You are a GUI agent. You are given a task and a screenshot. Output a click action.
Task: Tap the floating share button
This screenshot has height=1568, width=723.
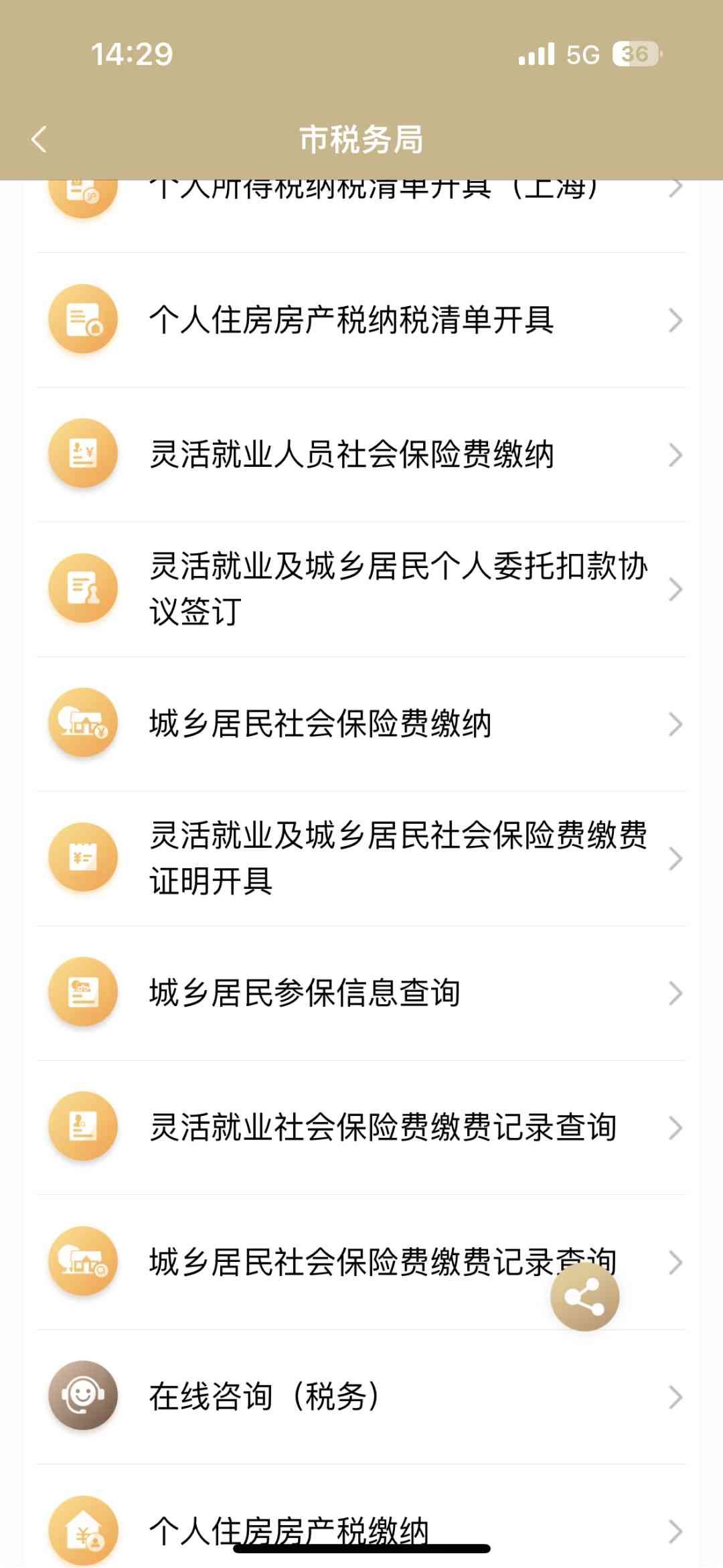coord(584,1297)
